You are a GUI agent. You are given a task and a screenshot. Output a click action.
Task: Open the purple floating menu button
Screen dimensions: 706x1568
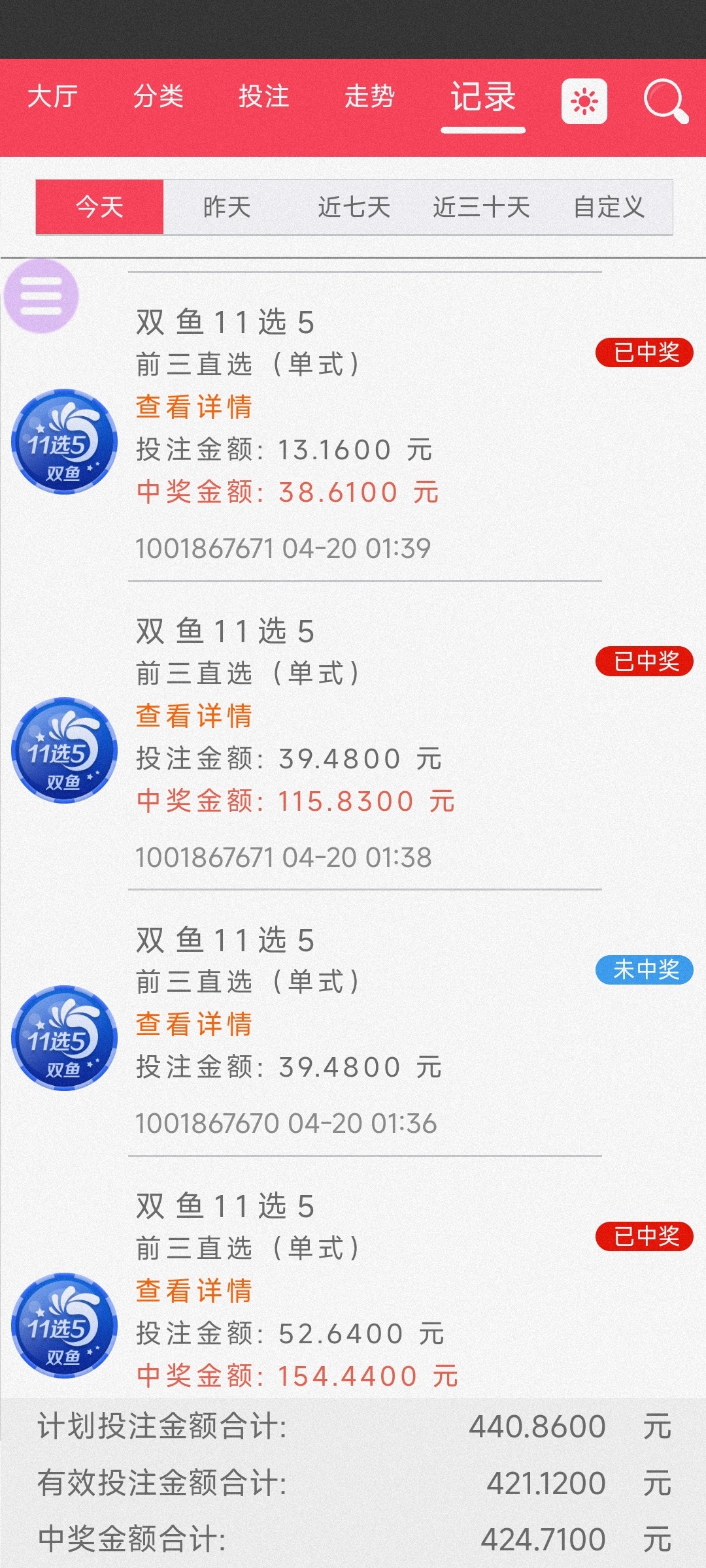coord(41,295)
